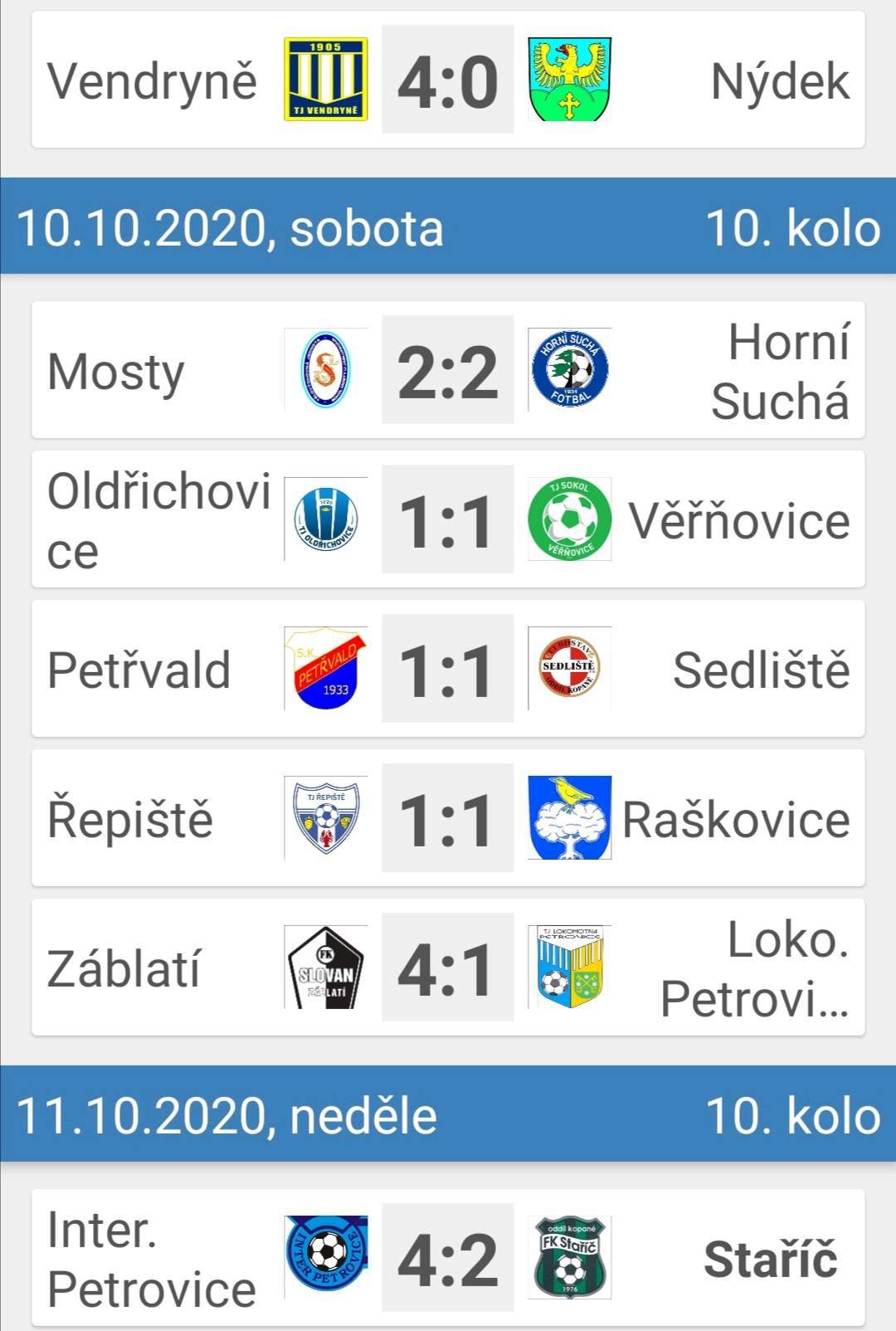Open the Řepiště vs Raškovice match
The image size is (896, 1331).
pos(448,819)
